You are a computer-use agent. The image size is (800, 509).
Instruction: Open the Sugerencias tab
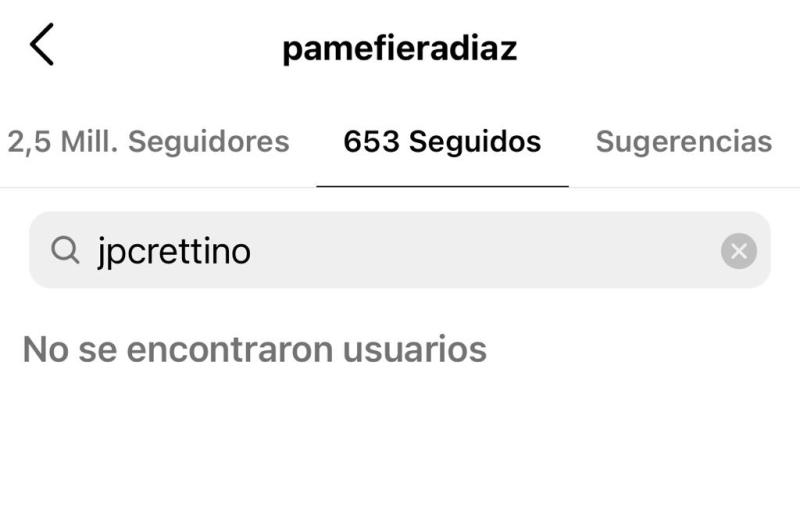(x=683, y=142)
